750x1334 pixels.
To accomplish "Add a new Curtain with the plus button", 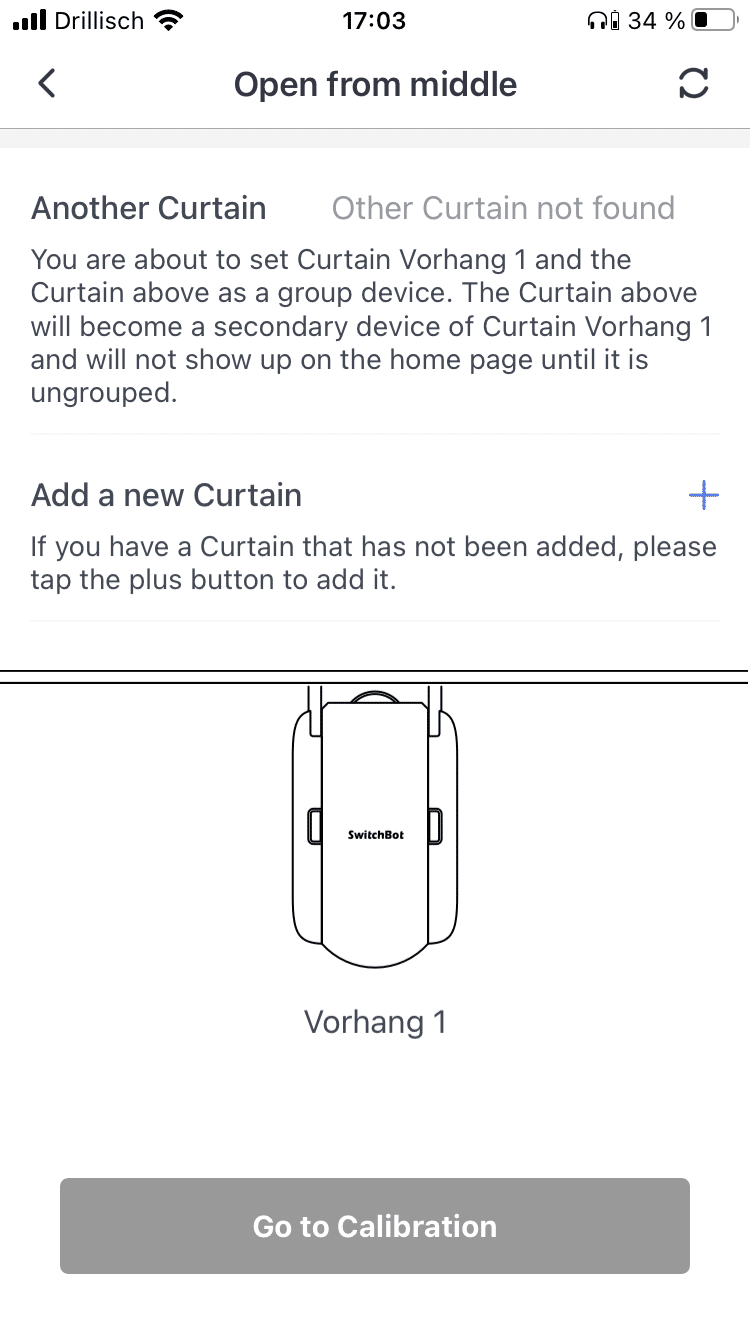I will (704, 495).
